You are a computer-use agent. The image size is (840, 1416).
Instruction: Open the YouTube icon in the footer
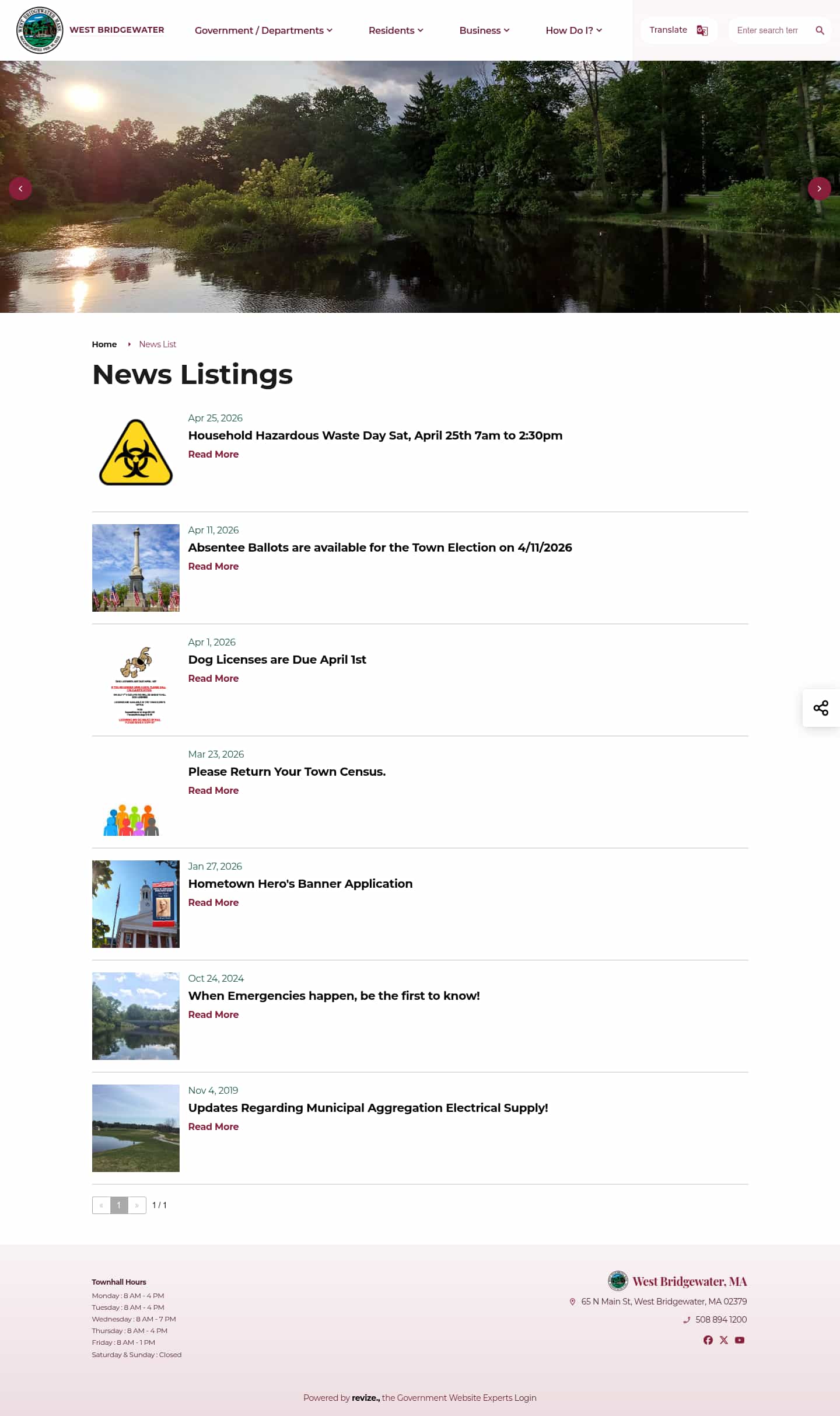click(739, 1341)
